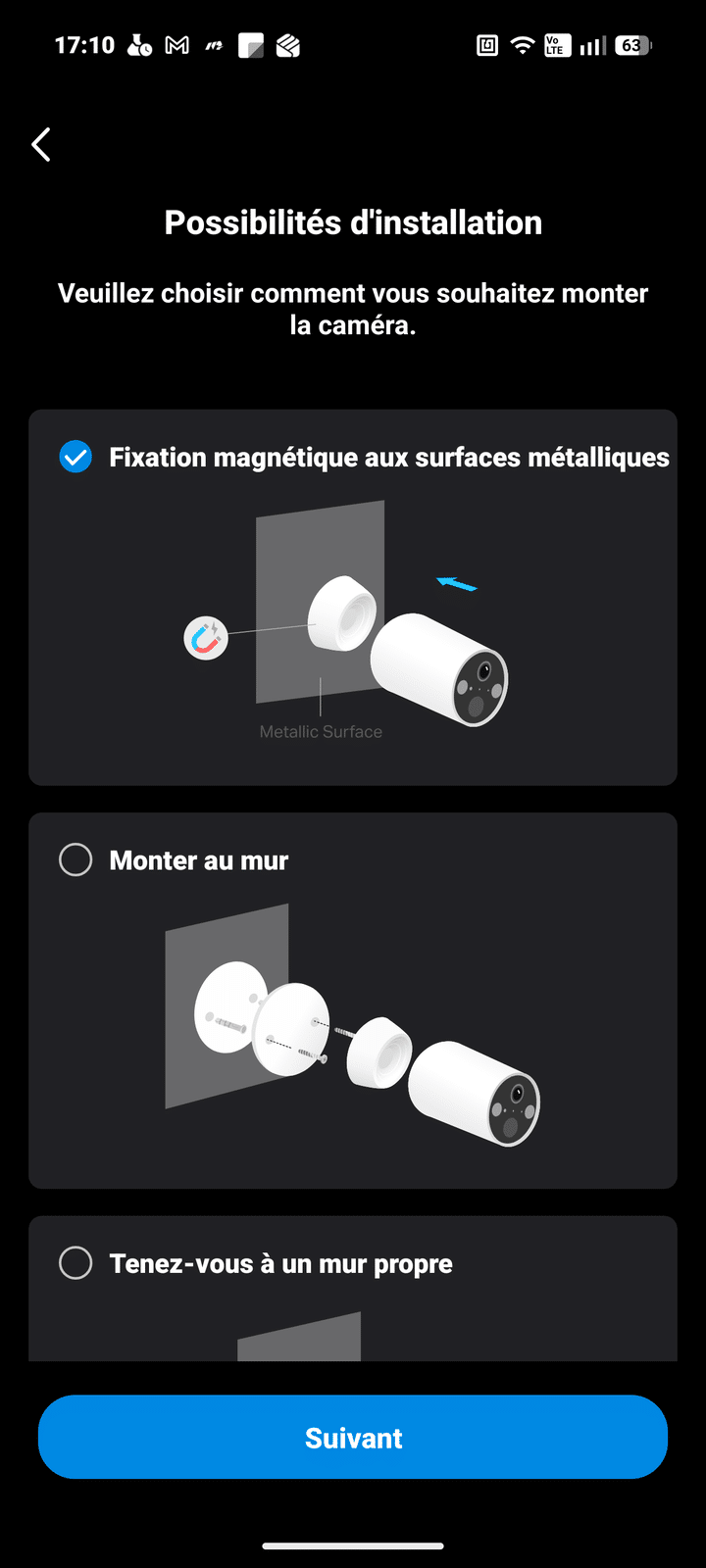Go back using the top-left arrow
This screenshot has height=1568, width=706.
pyautogui.click(x=41, y=145)
